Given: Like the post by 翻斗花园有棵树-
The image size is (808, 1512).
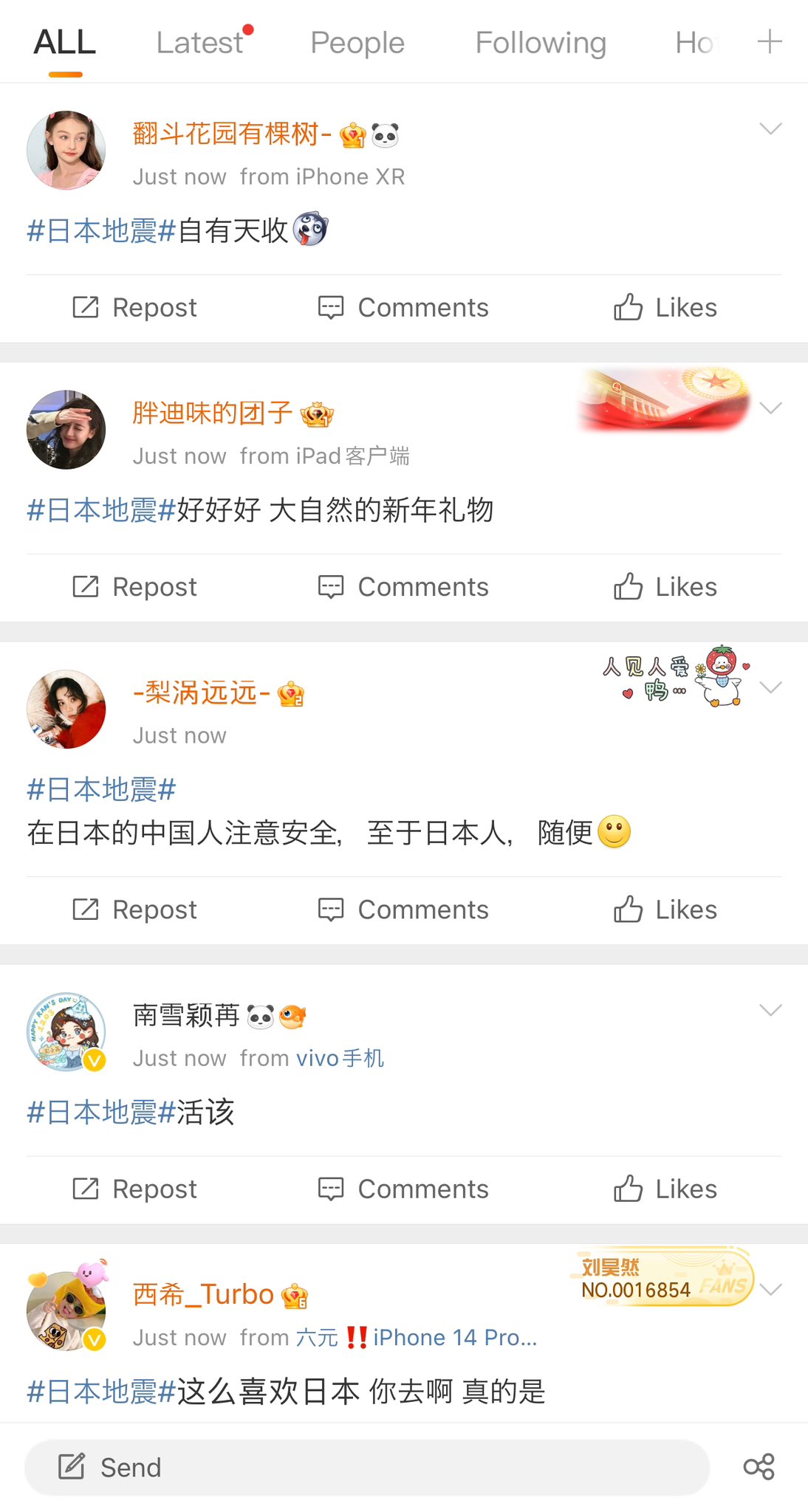Looking at the screenshot, I should [x=665, y=308].
